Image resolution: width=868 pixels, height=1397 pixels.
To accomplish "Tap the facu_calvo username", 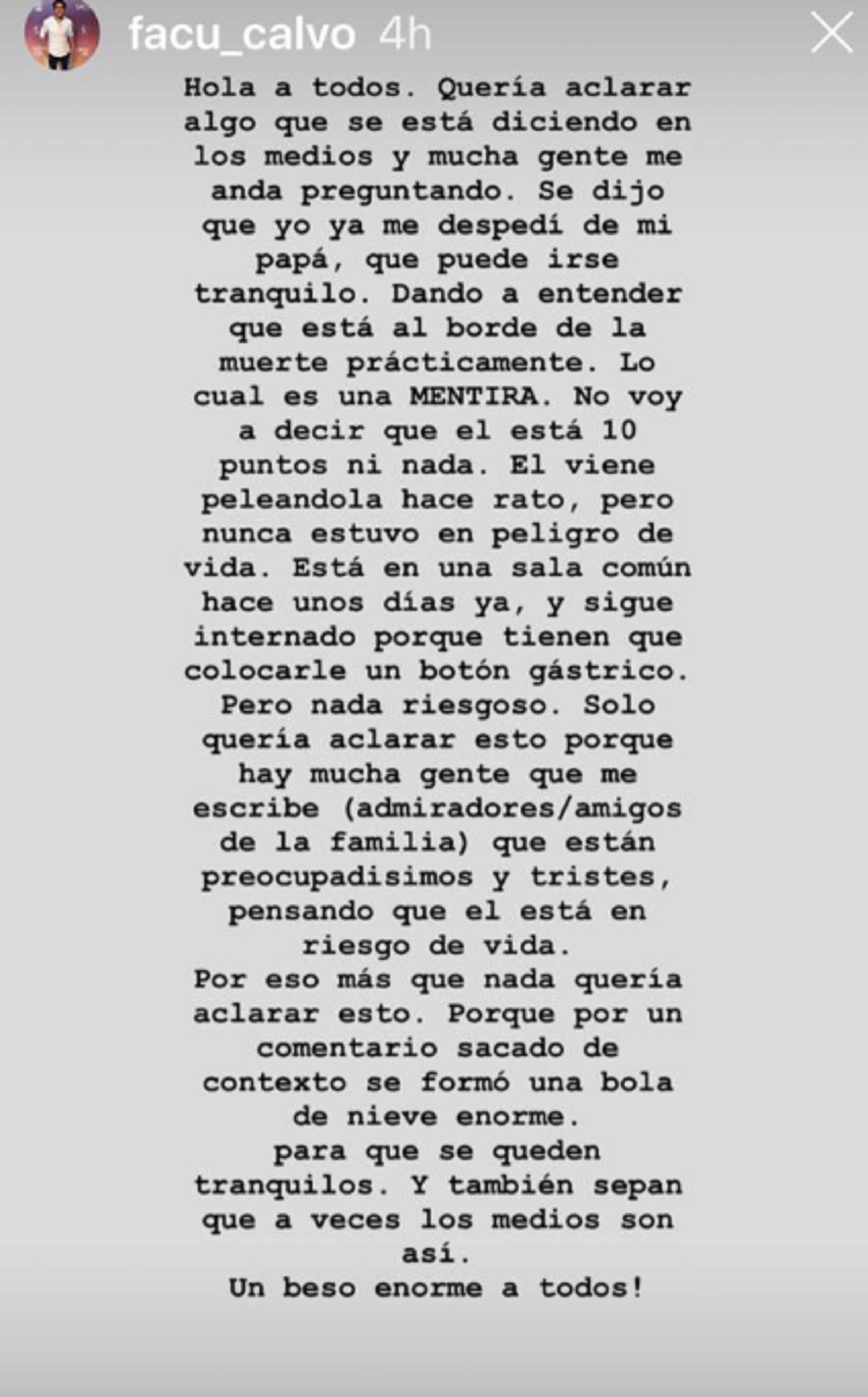I will [242, 34].
